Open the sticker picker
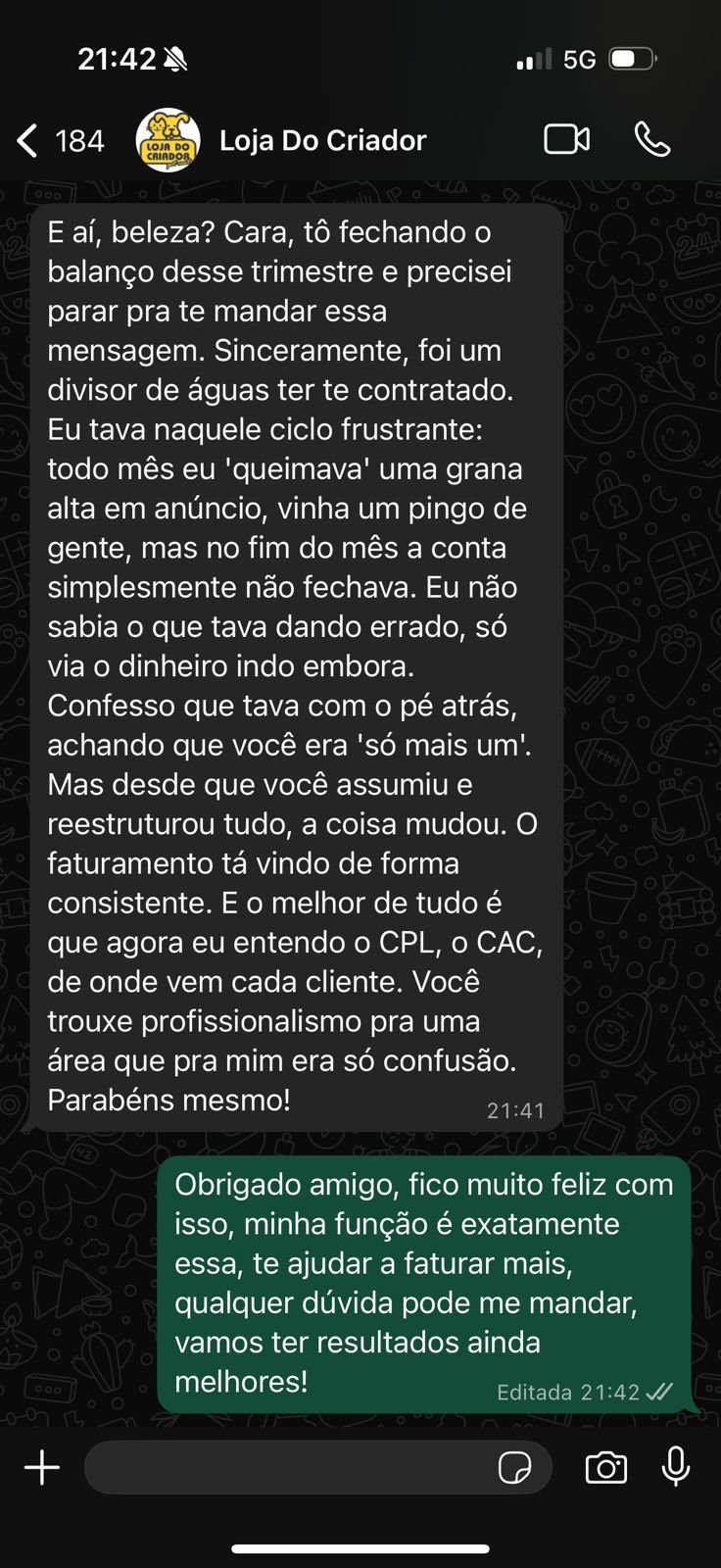This screenshot has height=1568, width=721. [x=514, y=1467]
